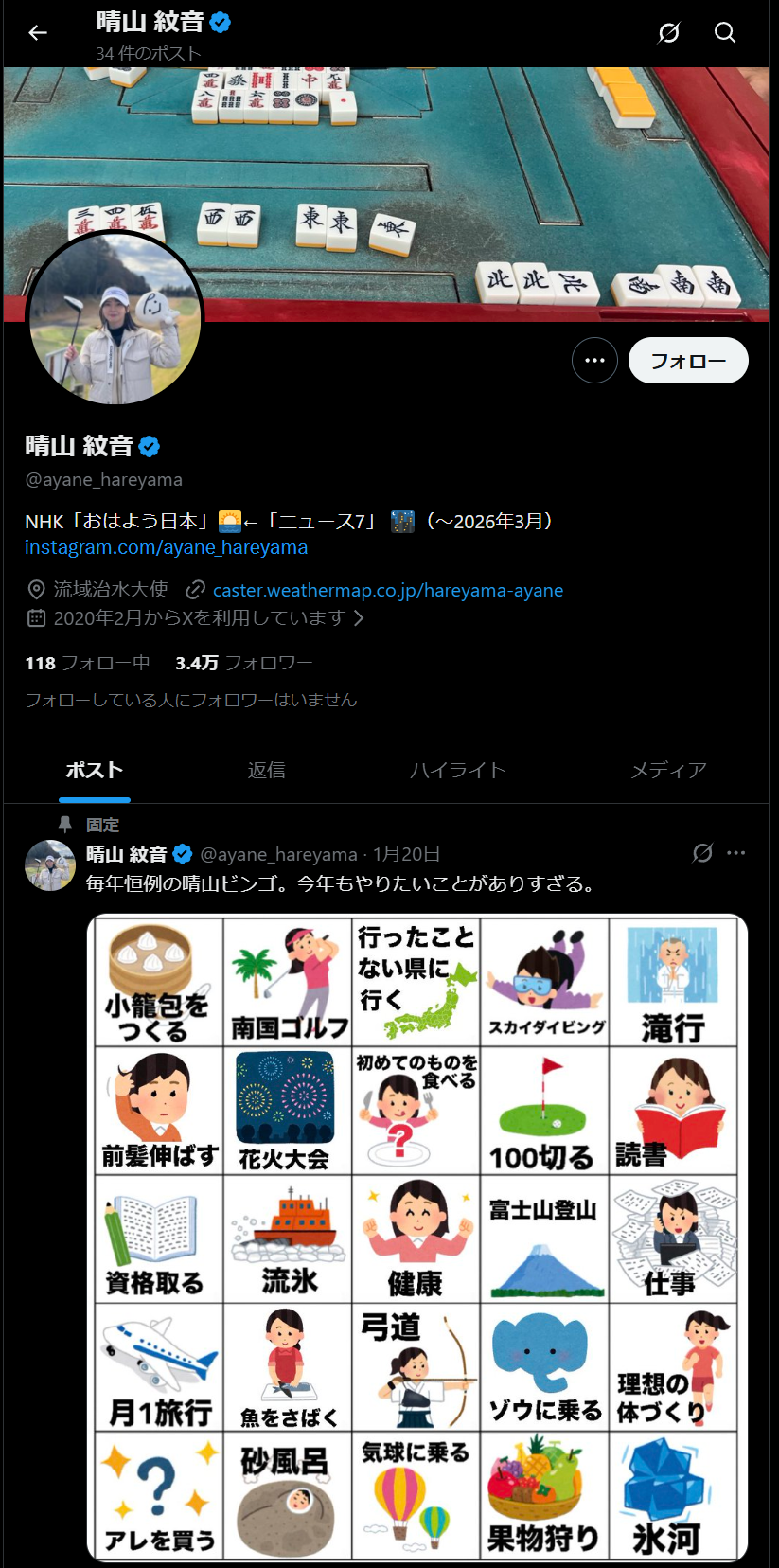Tap the avatar beside the pinned post
The height and width of the screenshot is (1568, 779).
click(x=49, y=865)
